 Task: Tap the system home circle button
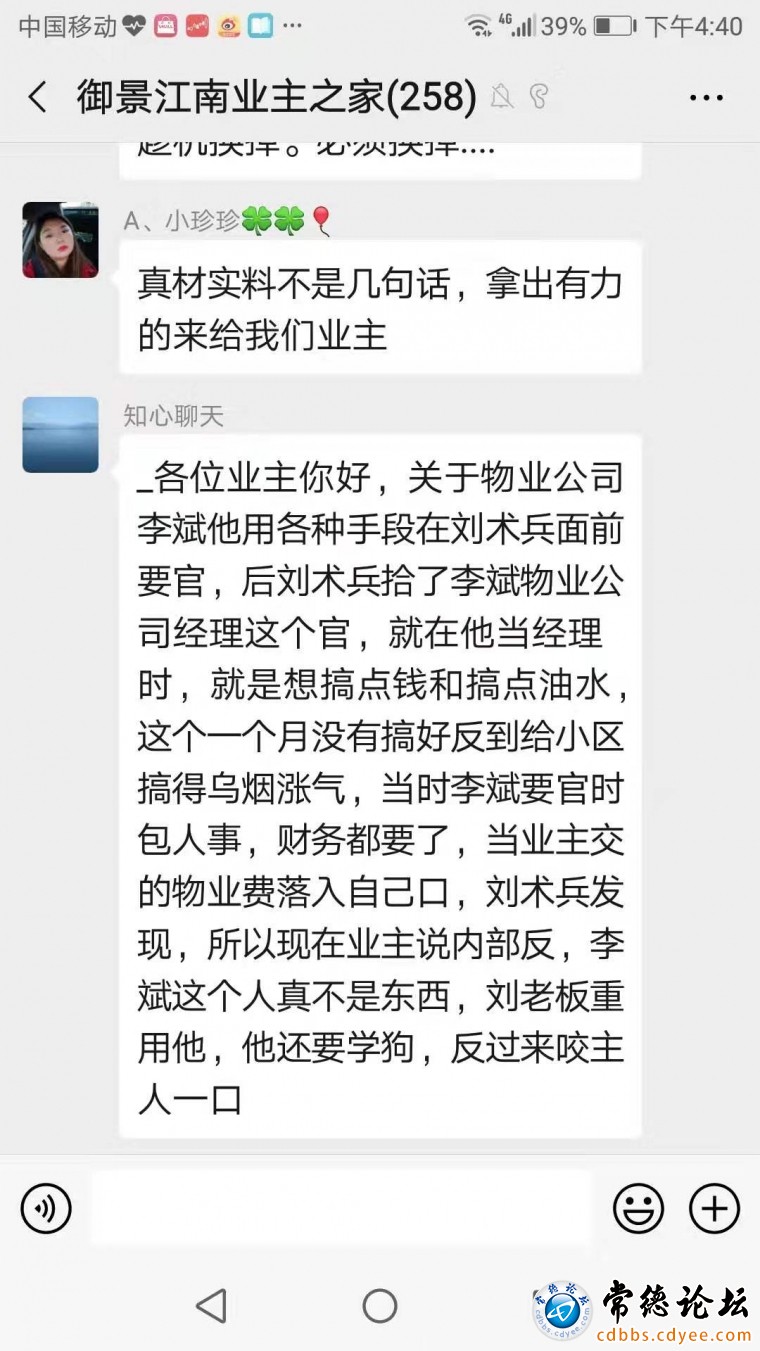click(380, 1305)
